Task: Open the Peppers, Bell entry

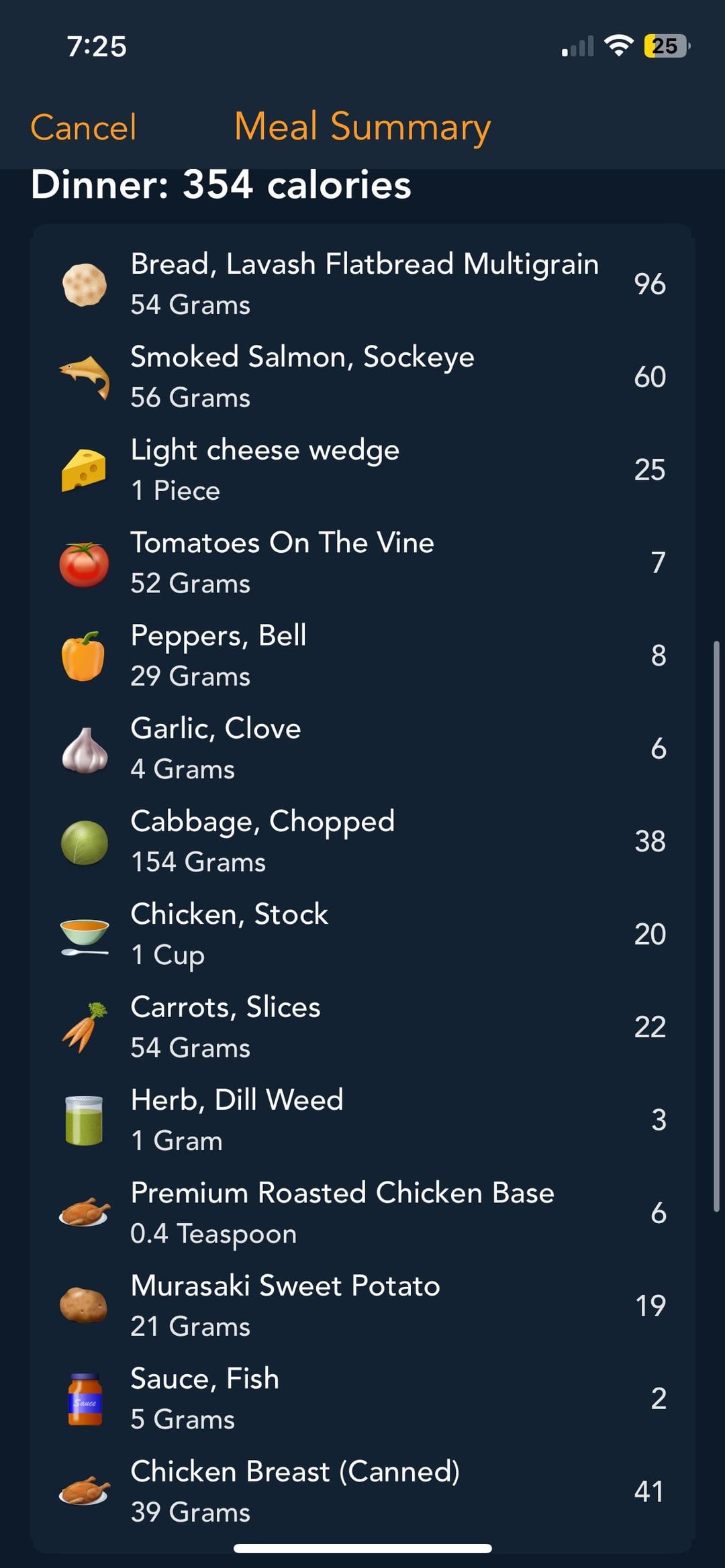Action: coord(362,656)
